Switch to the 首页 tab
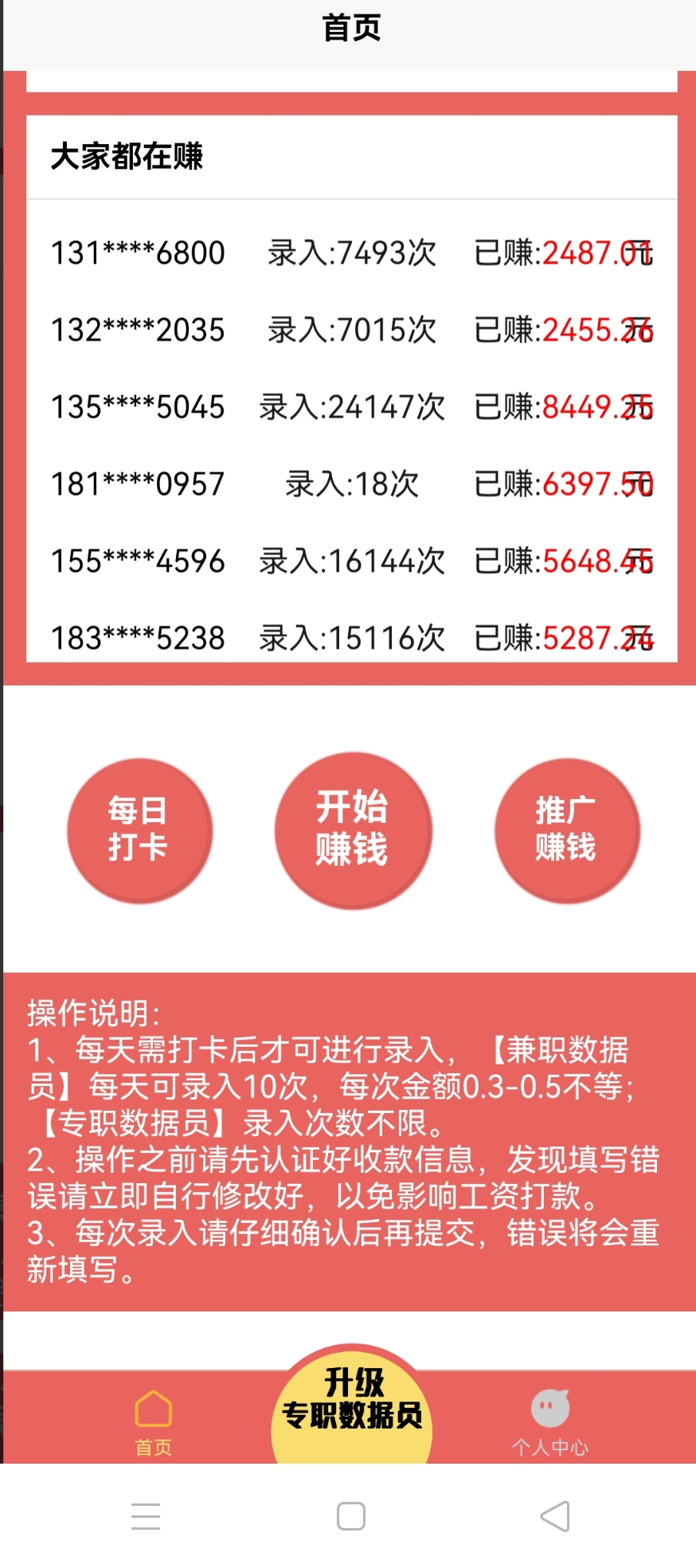The height and width of the screenshot is (1568, 696). click(x=154, y=1422)
